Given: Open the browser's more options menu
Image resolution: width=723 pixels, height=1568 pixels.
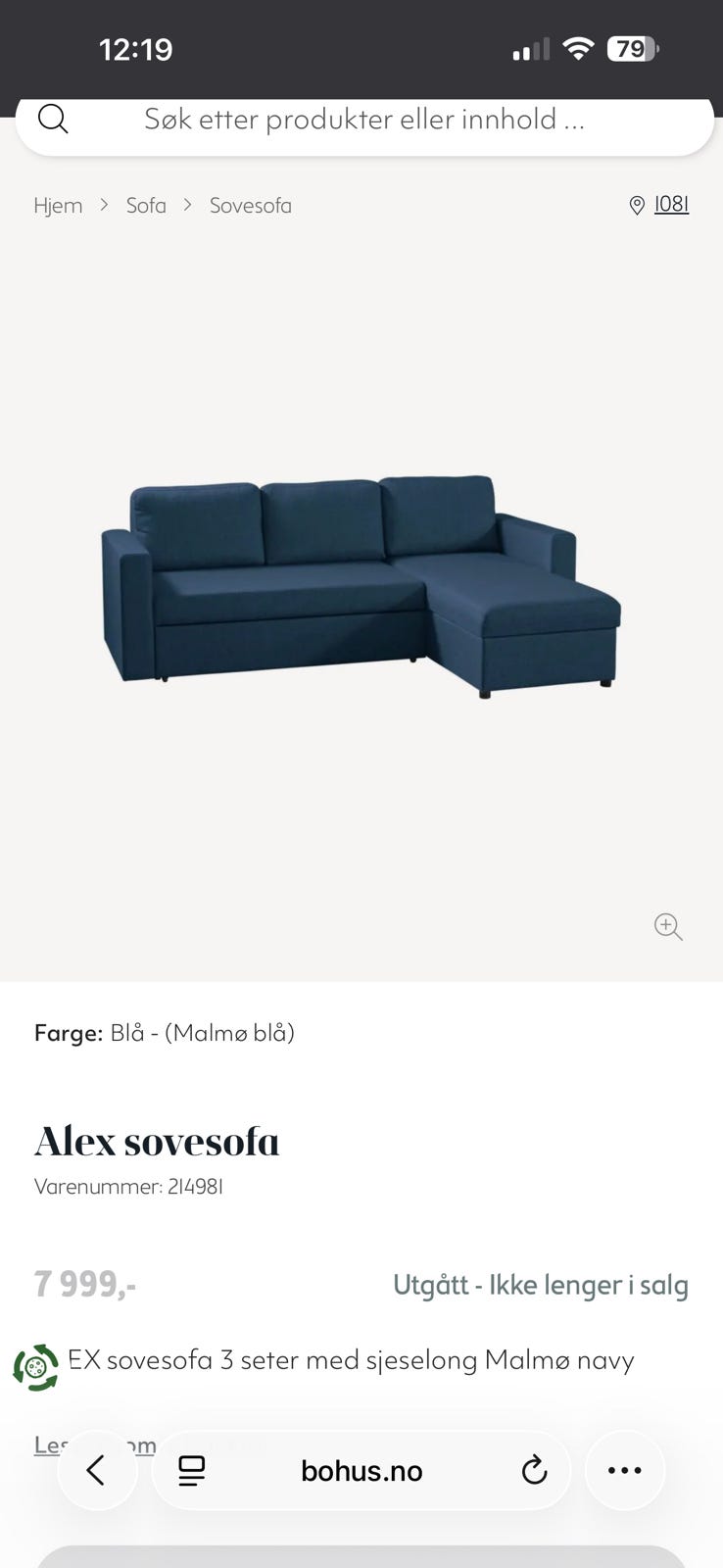Looking at the screenshot, I should (625, 1470).
